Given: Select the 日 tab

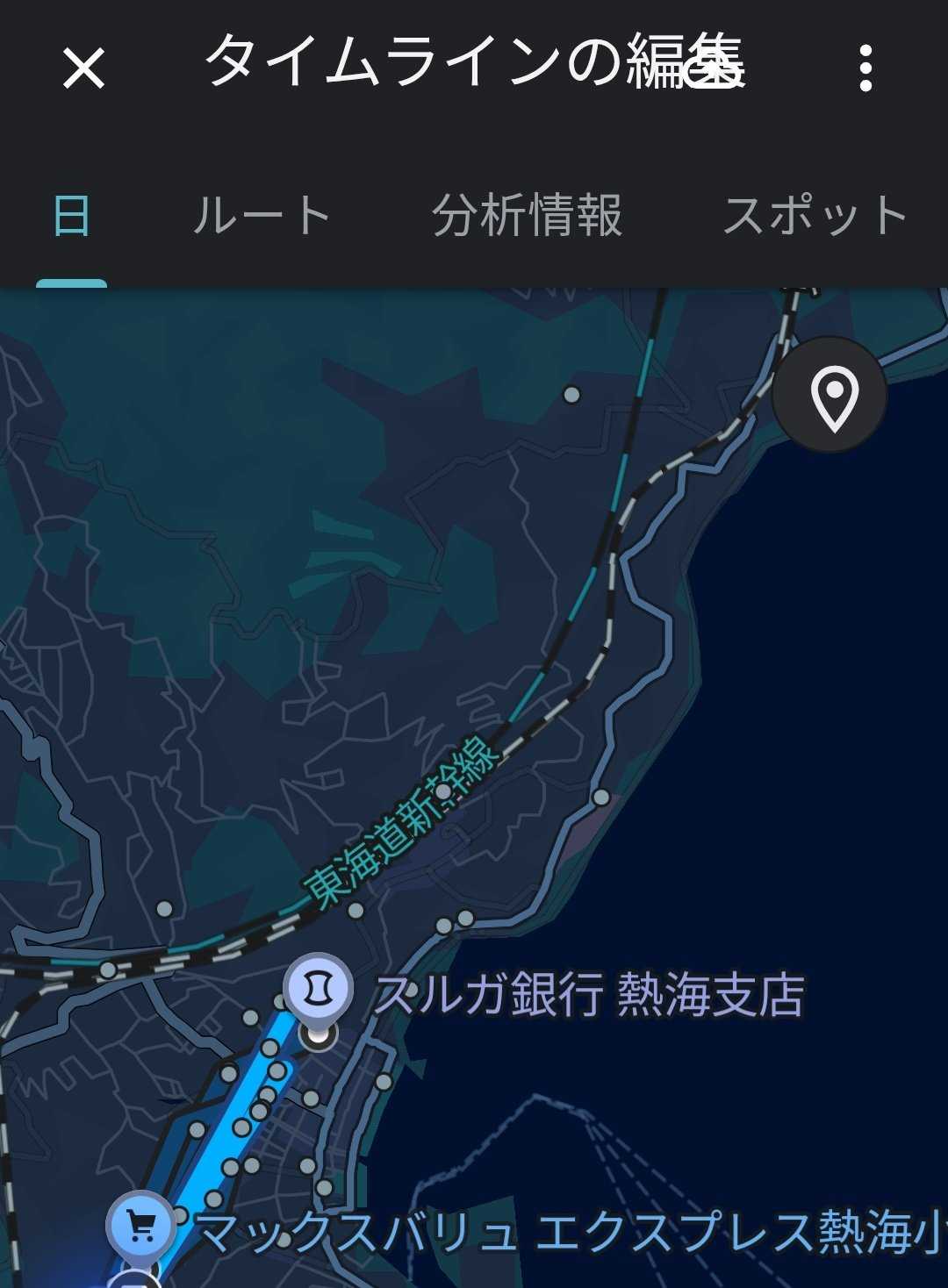Looking at the screenshot, I should (71, 216).
